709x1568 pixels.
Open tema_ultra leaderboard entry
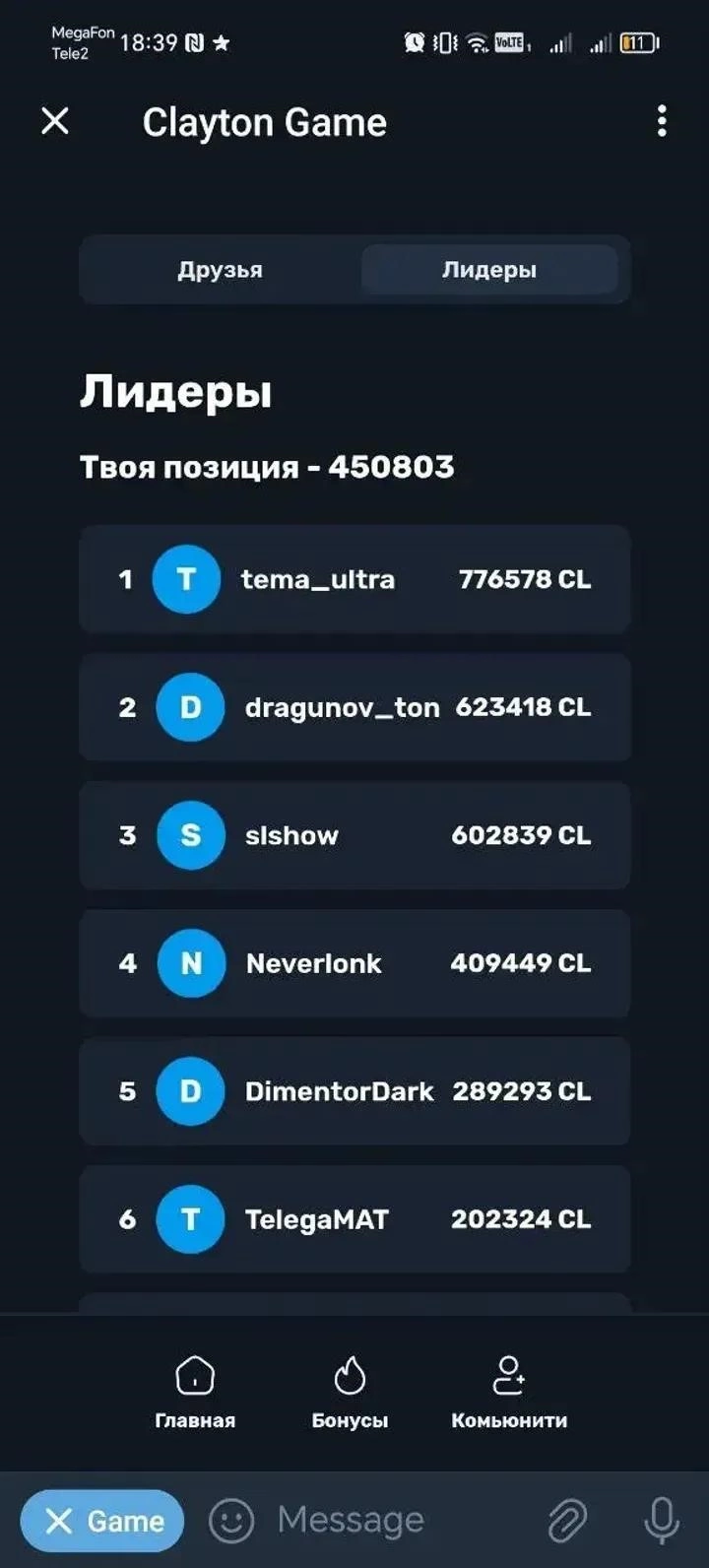tap(354, 579)
